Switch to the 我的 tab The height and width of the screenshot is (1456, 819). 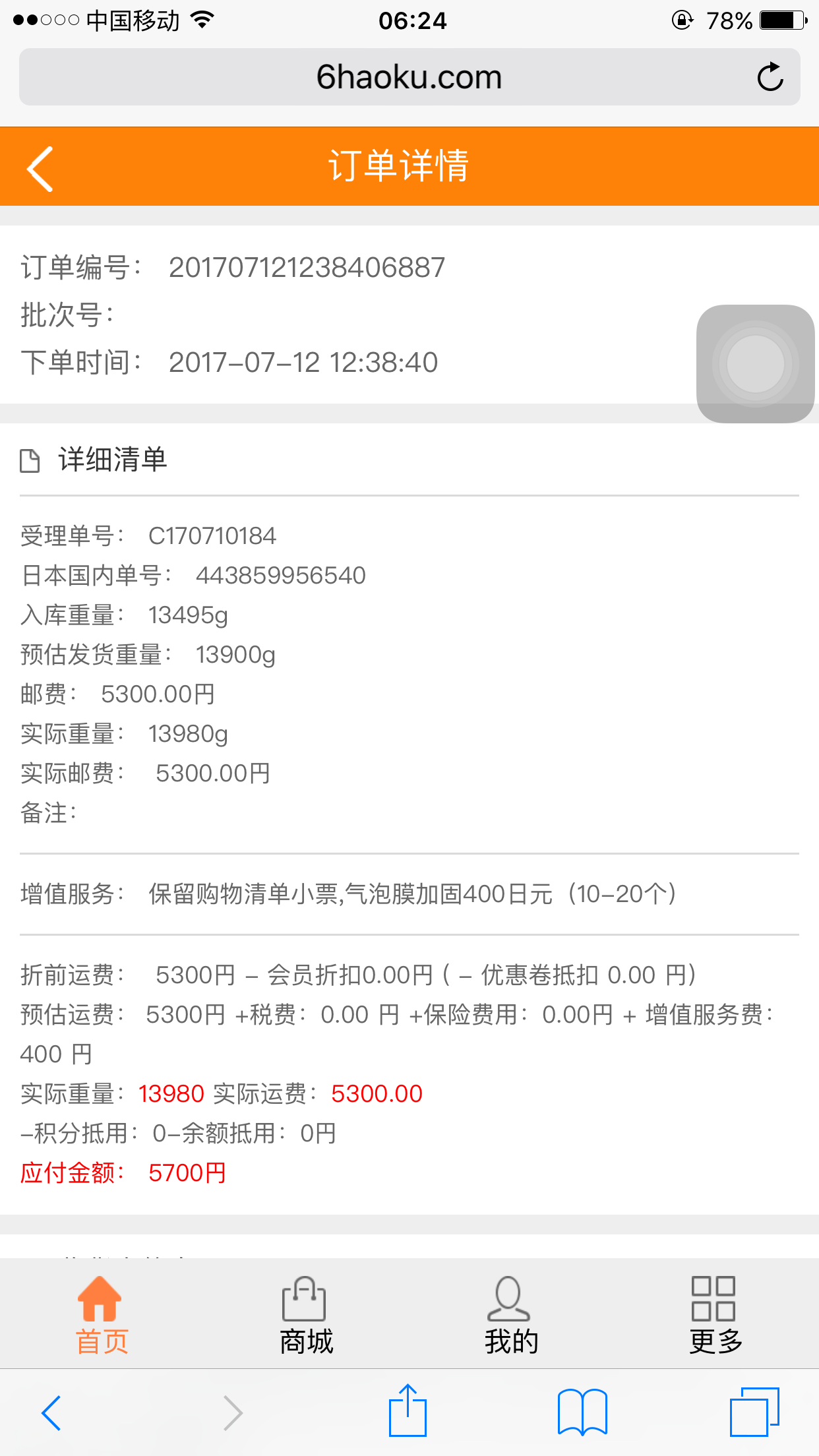[x=511, y=1314]
